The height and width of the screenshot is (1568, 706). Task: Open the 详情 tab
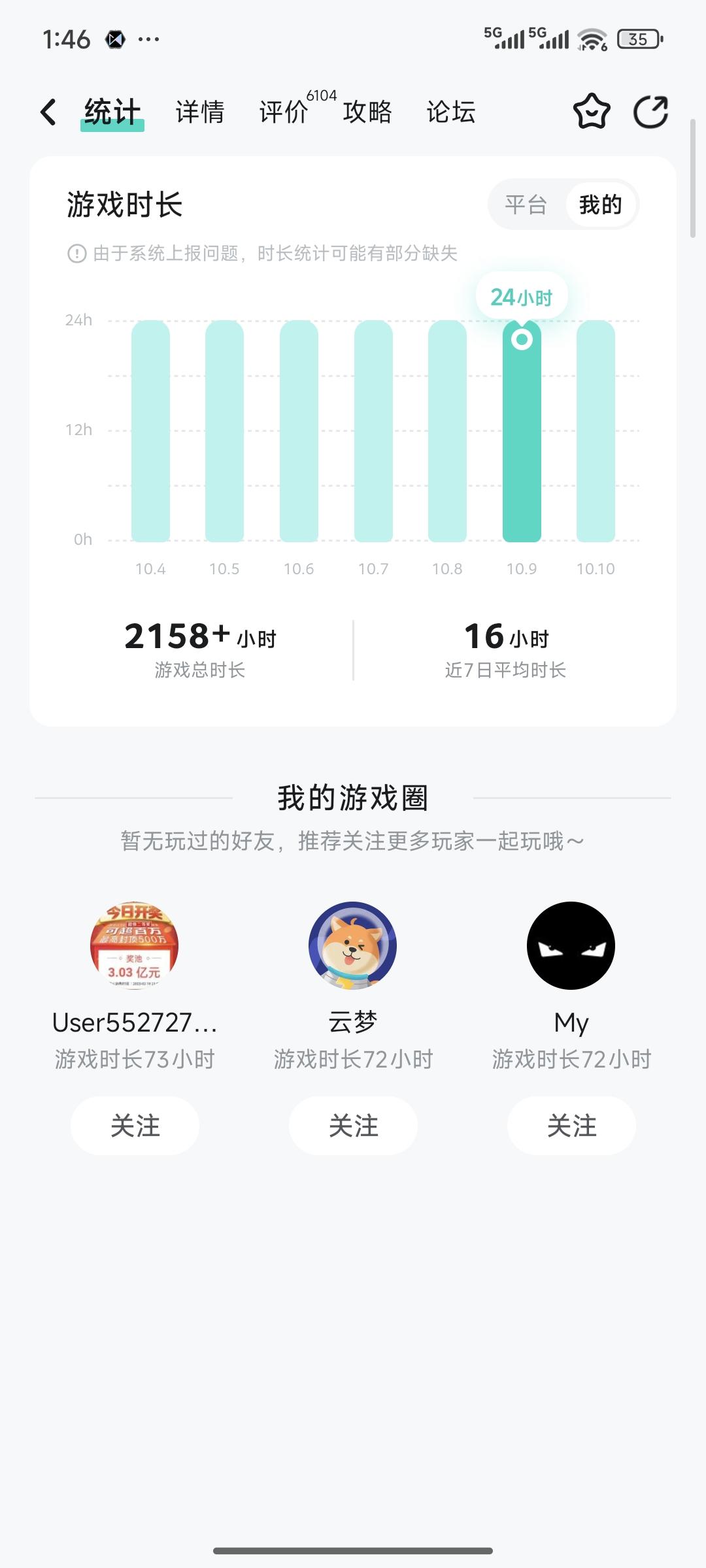coord(200,112)
